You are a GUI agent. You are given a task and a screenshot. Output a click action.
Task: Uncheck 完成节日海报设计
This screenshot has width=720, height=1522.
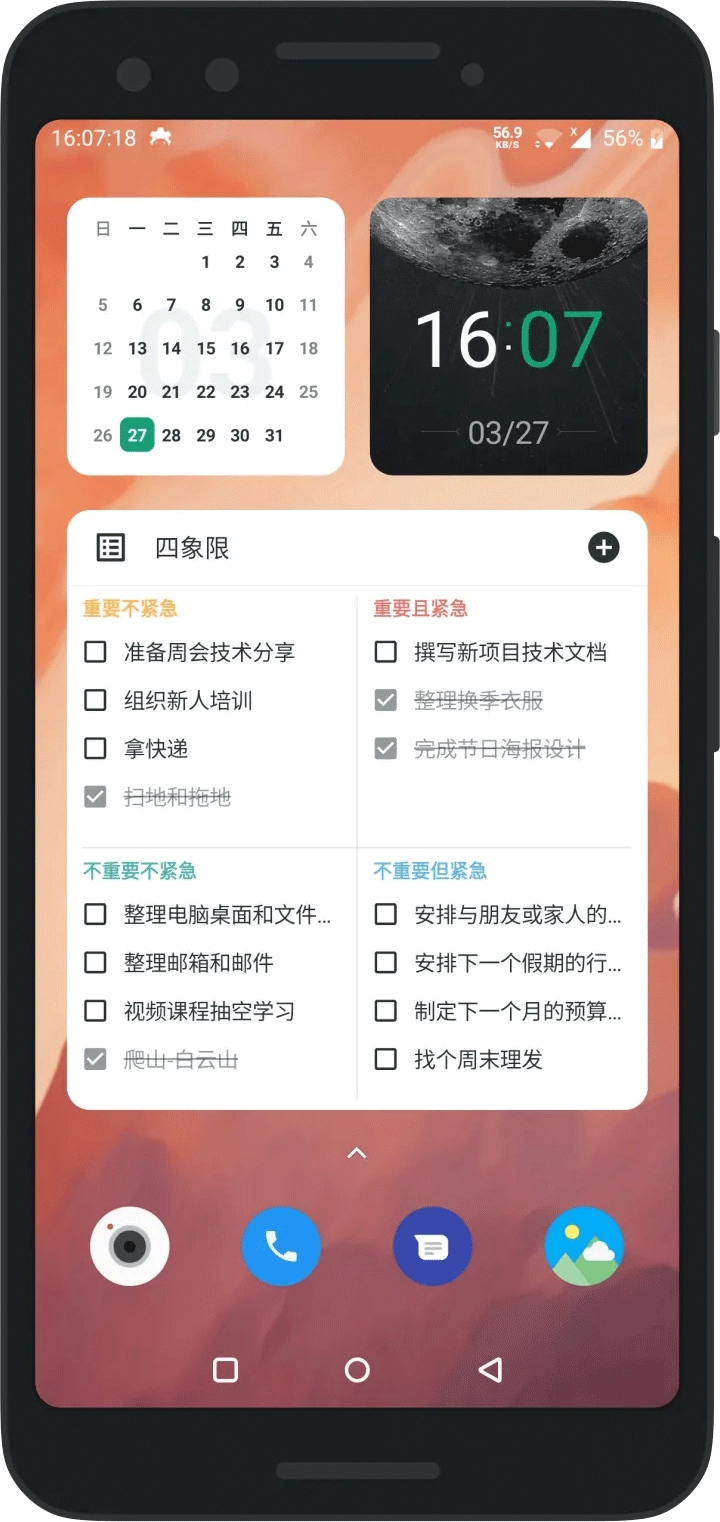pyautogui.click(x=386, y=749)
